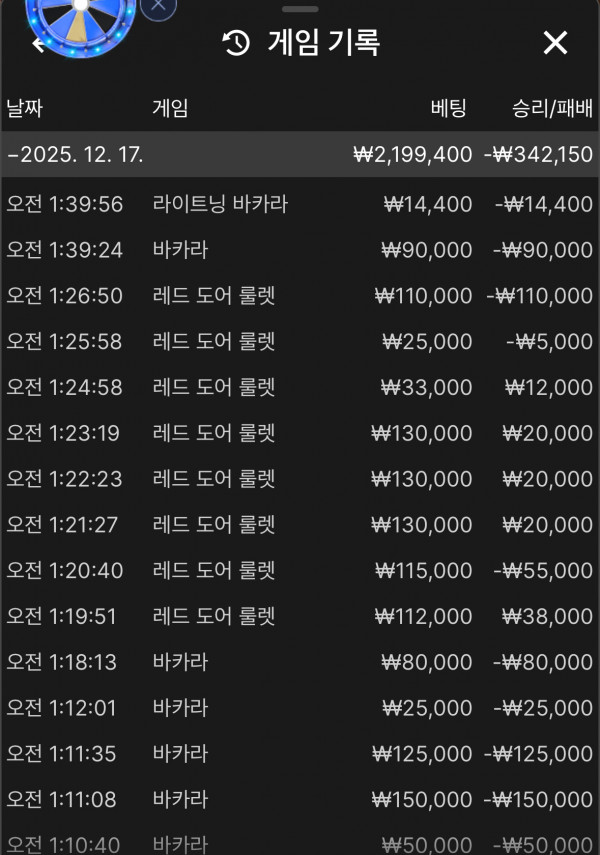Open the 1:24:58 레드 도어 룰렛 entry
The width and height of the screenshot is (600, 855).
pos(300,387)
